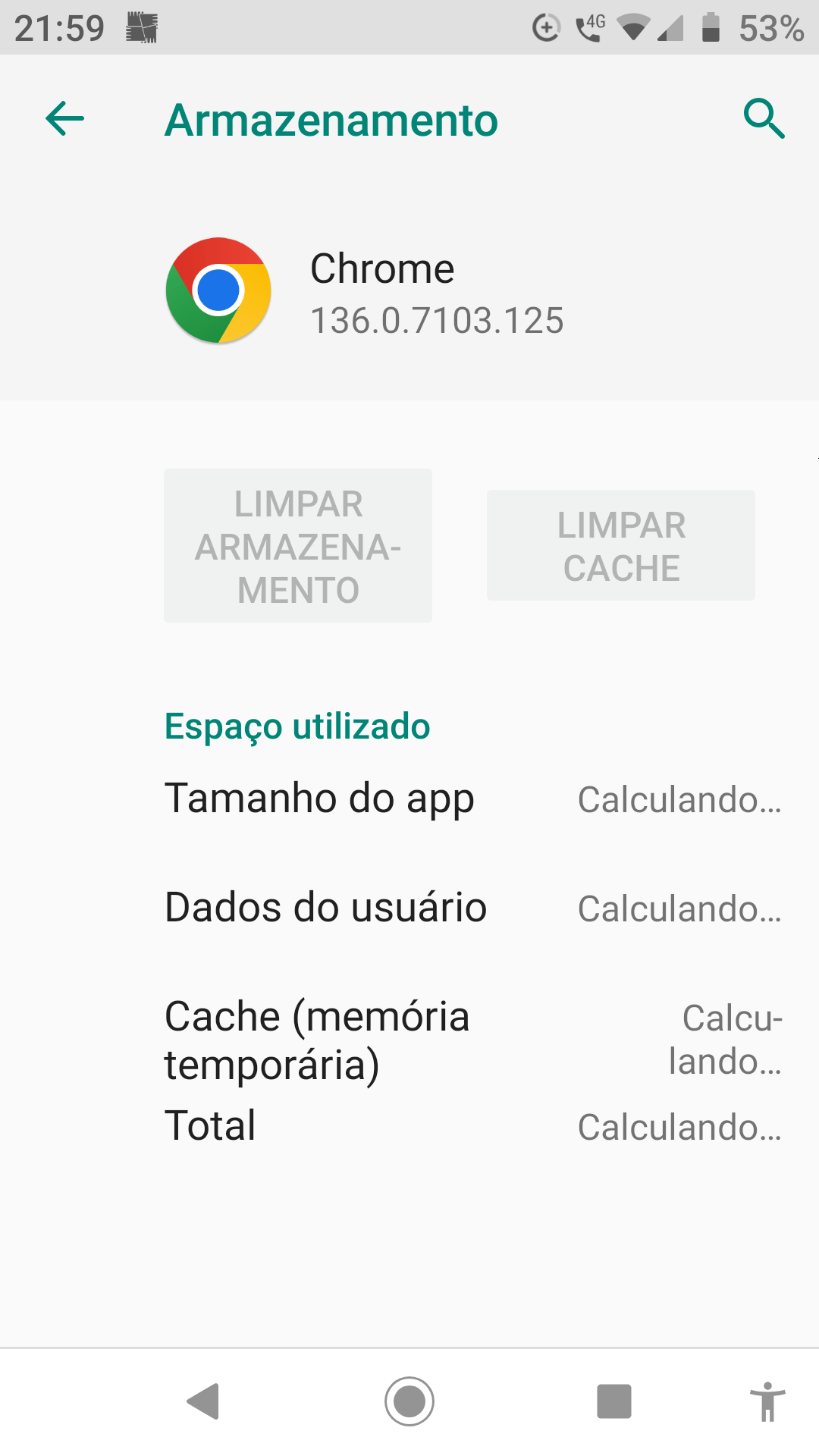This screenshot has width=819, height=1456.
Task: Tap the Limpar cache button
Action: 621,546
